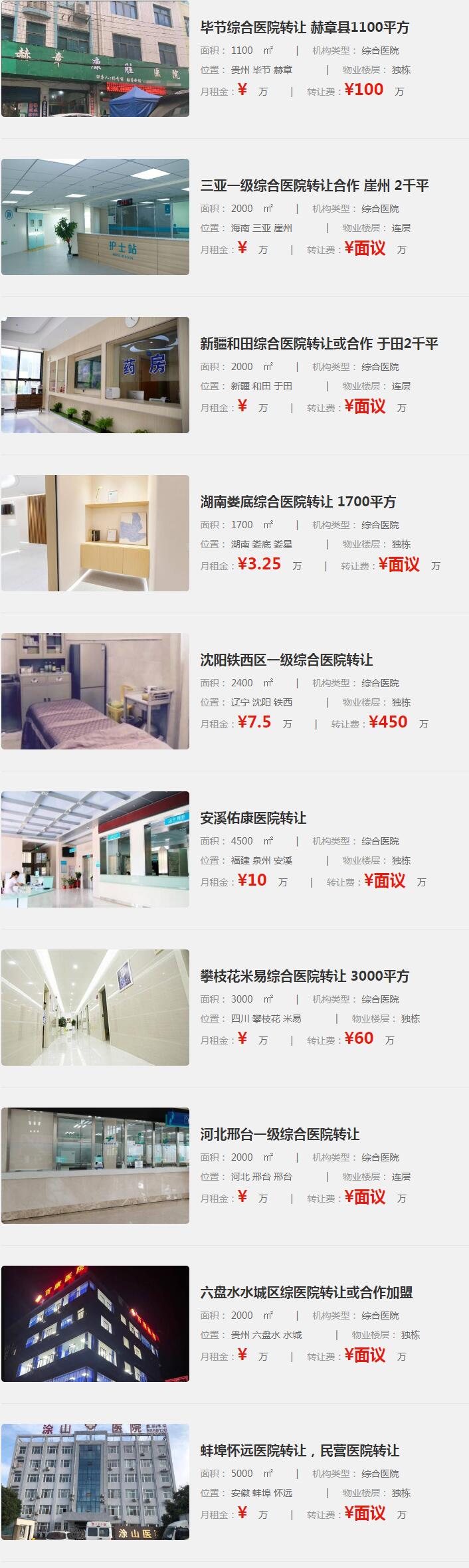The width and height of the screenshot is (469, 1568).
Task: Open the 三亚一级综合医院转让合作 崖州 listing
Action: [314, 185]
